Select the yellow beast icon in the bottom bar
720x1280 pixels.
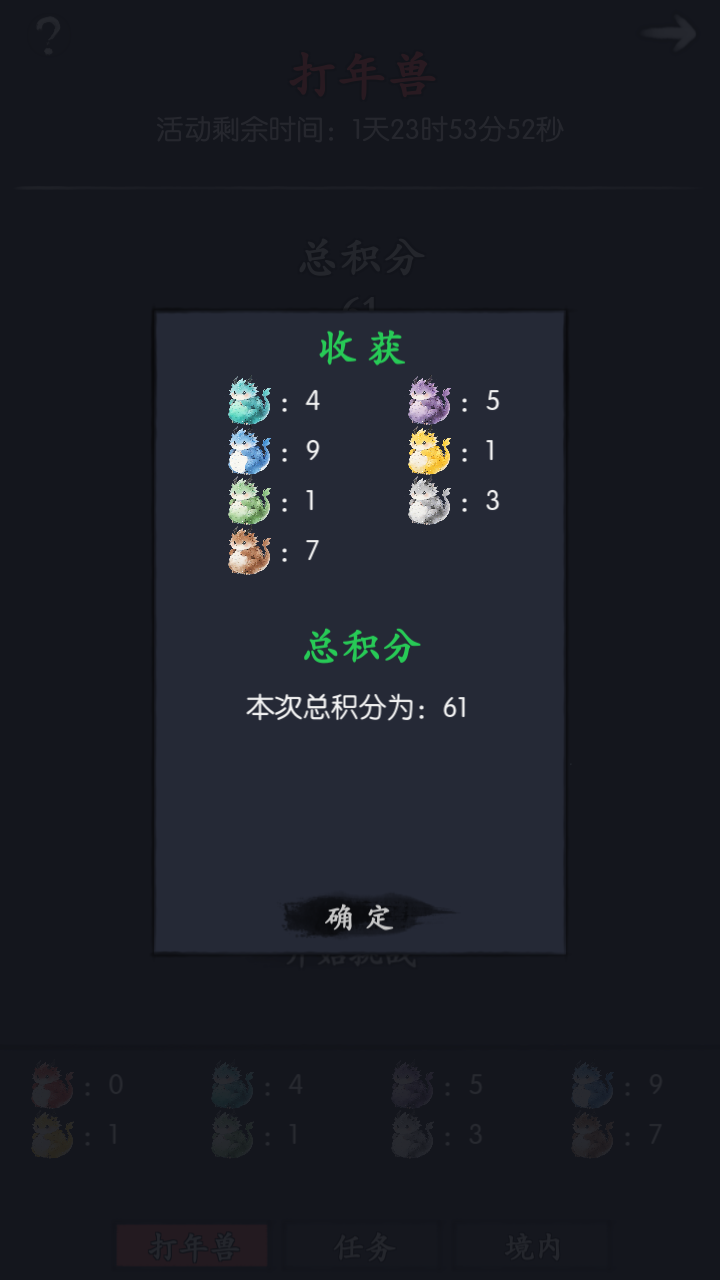50,1135
